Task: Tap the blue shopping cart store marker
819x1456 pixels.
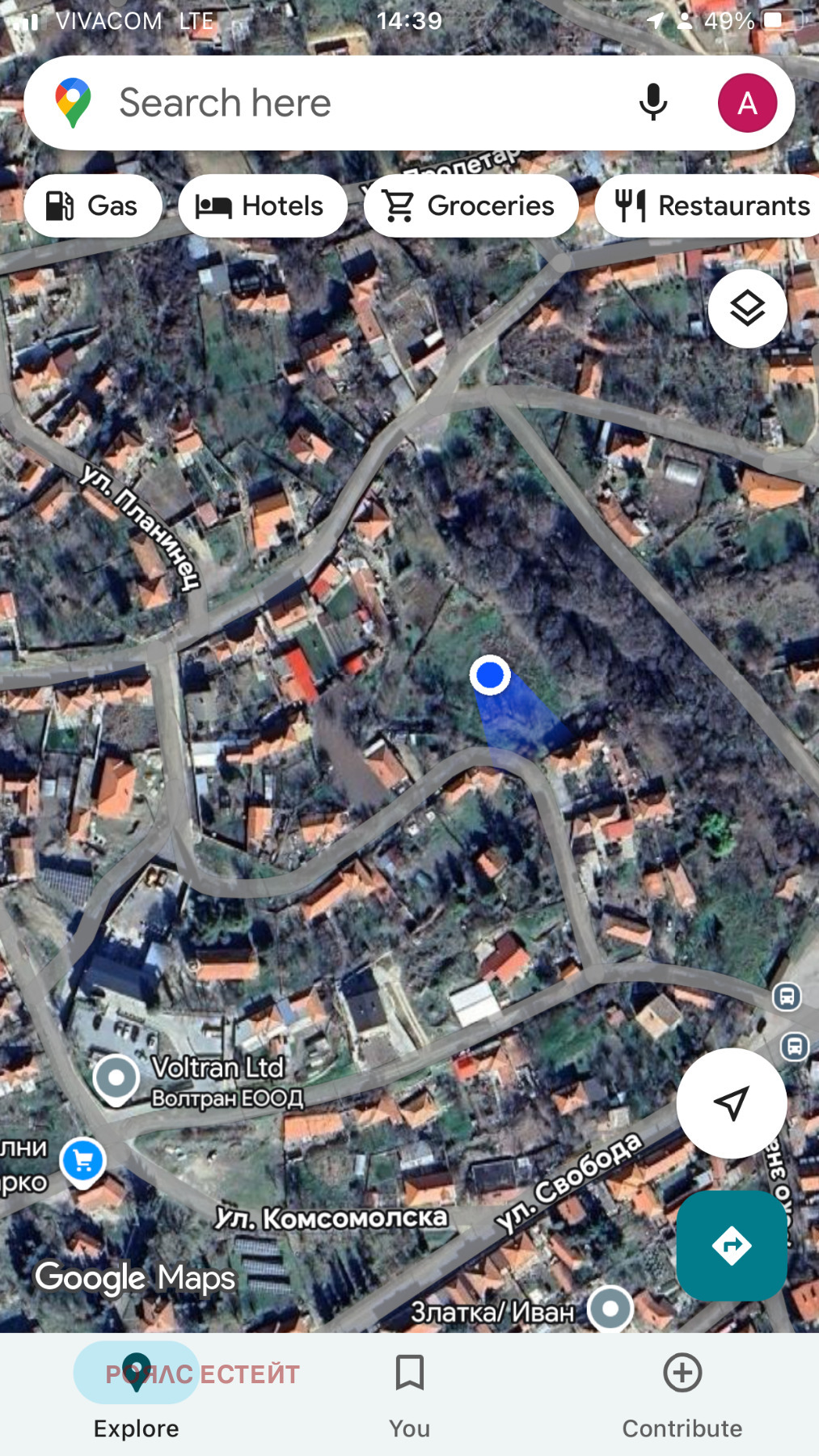Action: point(82,1160)
